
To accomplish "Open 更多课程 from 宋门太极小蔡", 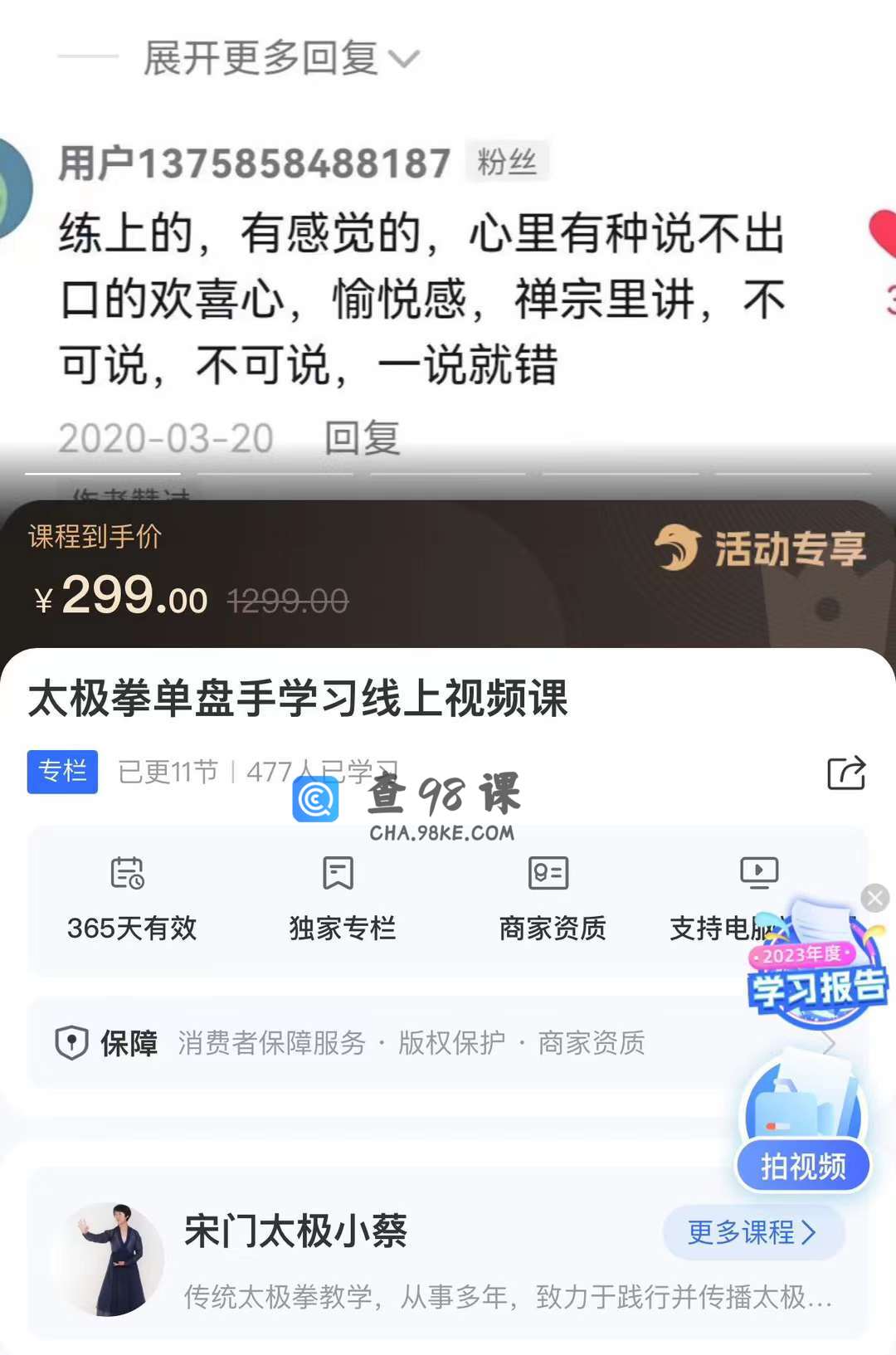I will coord(752,1232).
